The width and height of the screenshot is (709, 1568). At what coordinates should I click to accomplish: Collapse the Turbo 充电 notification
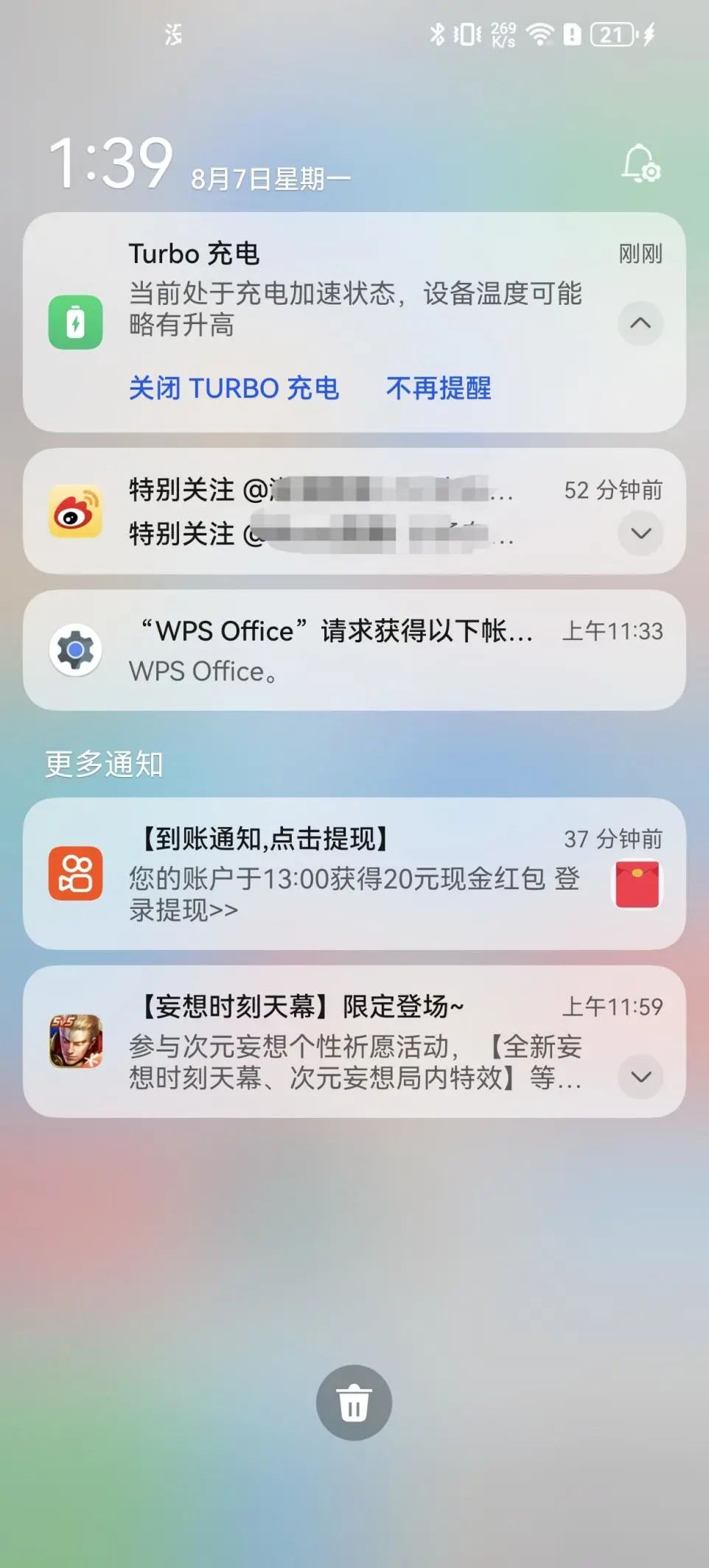[640, 323]
